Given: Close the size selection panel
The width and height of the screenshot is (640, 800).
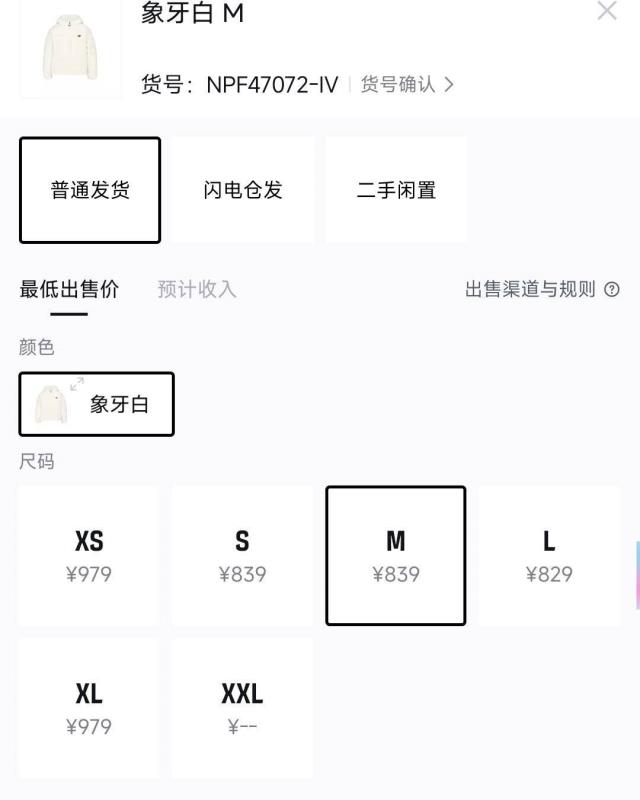Looking at the screenshot, I should click(606, 12).
